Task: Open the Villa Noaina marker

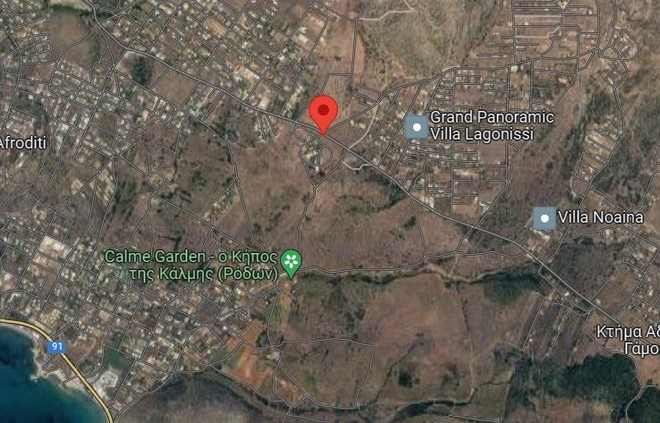Action: pos(544,218)
